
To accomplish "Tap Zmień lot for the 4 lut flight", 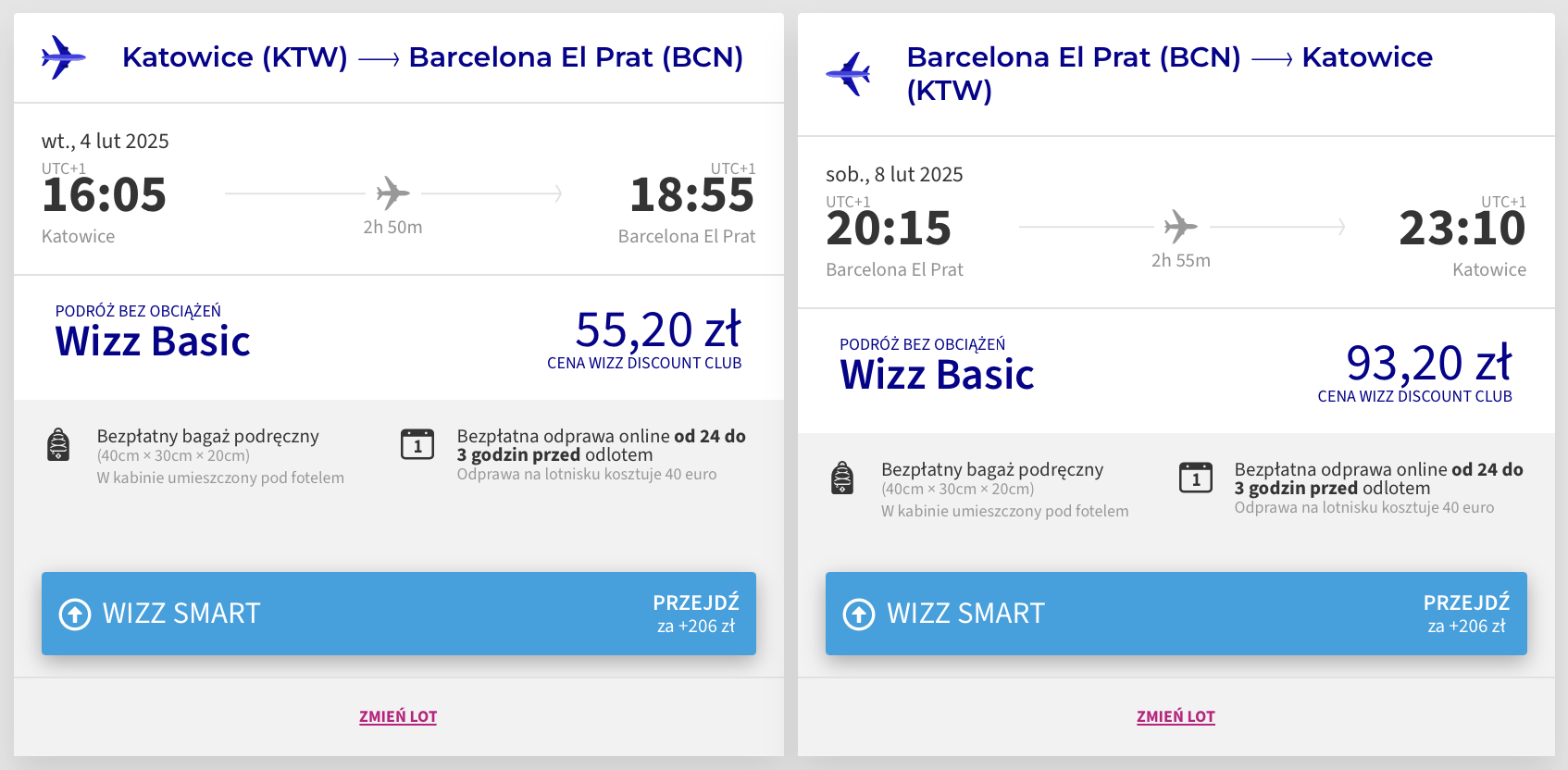I will point(398,716).
